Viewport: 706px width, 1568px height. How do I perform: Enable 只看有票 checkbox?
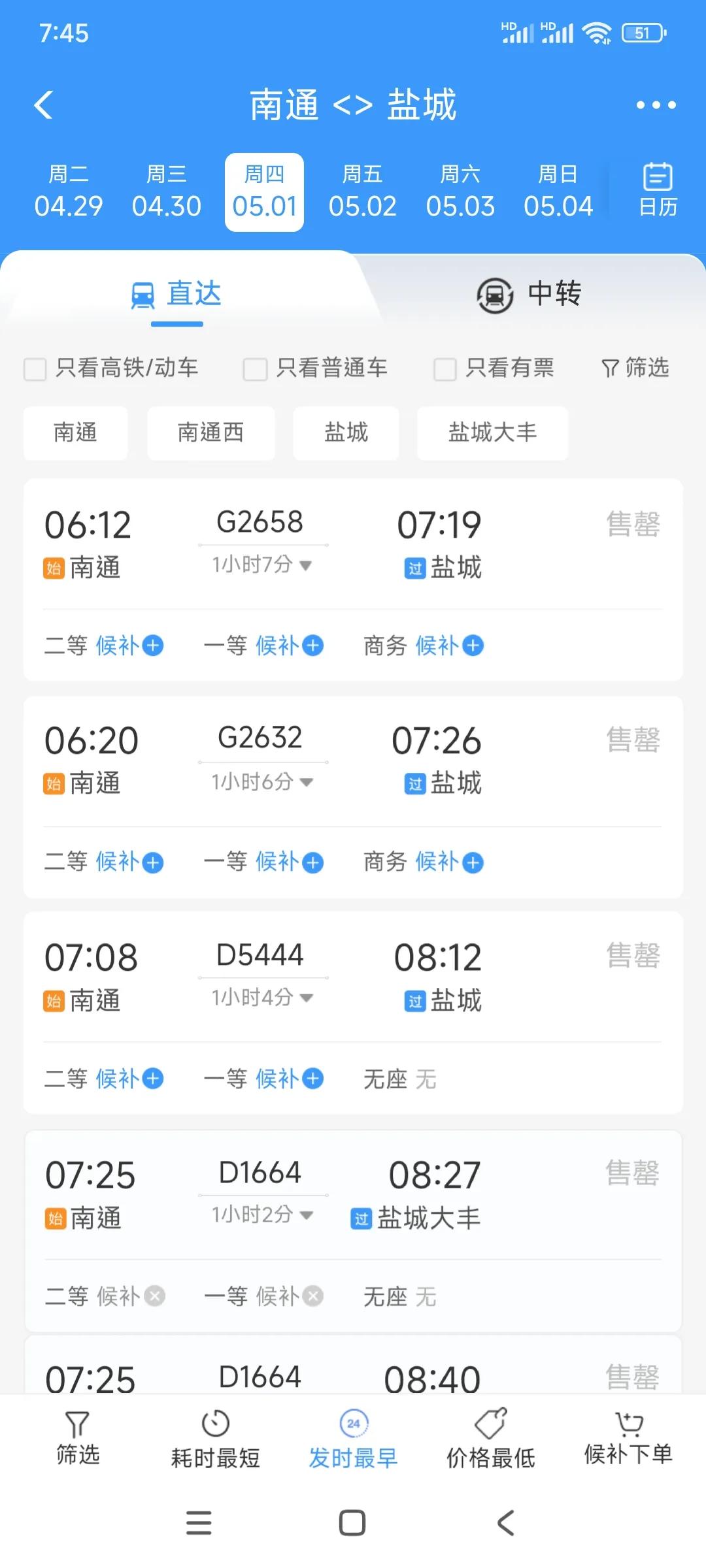click(x=445, y=369)
